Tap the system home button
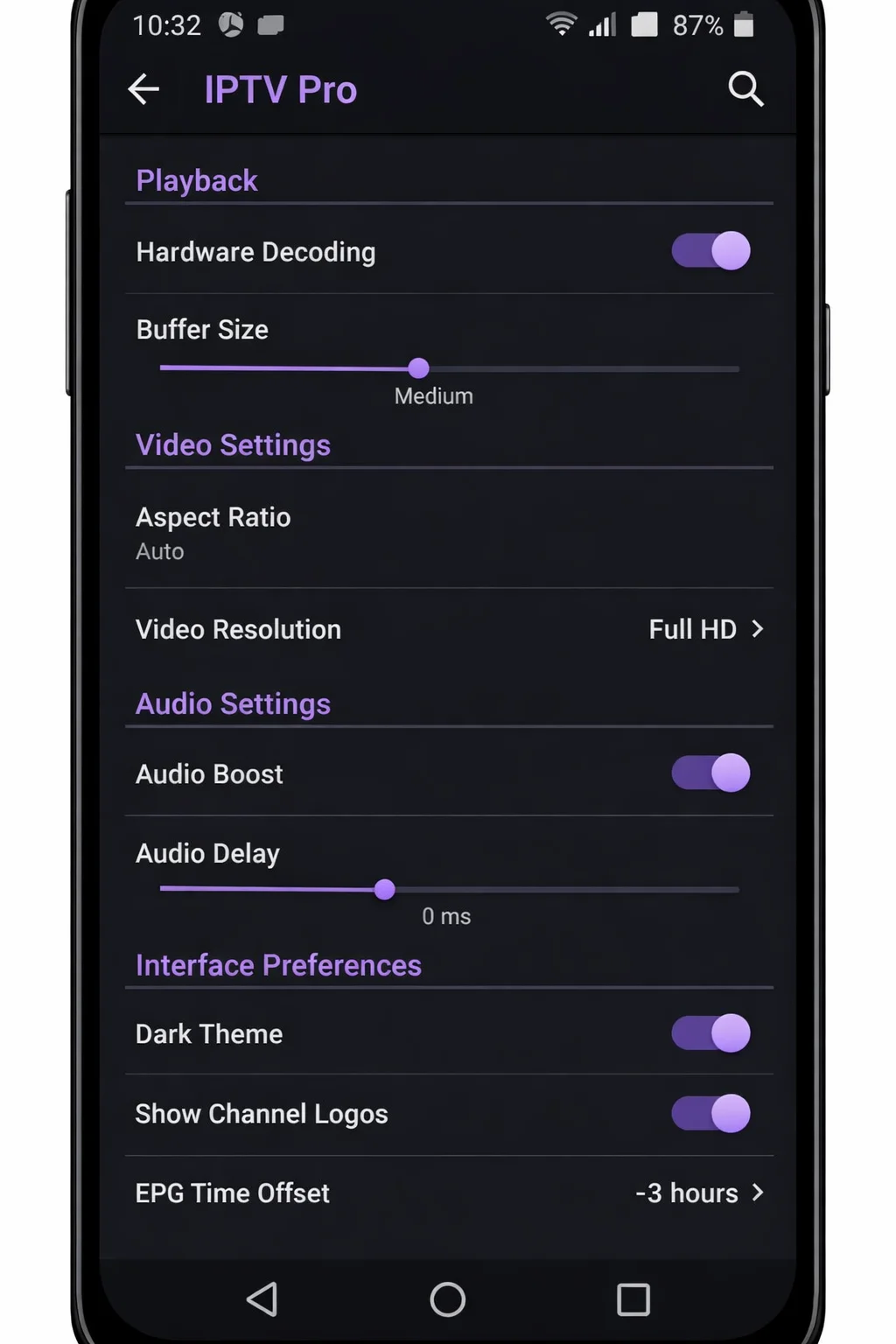This screenshot has height=1344, width=896. pos(448,1299)
